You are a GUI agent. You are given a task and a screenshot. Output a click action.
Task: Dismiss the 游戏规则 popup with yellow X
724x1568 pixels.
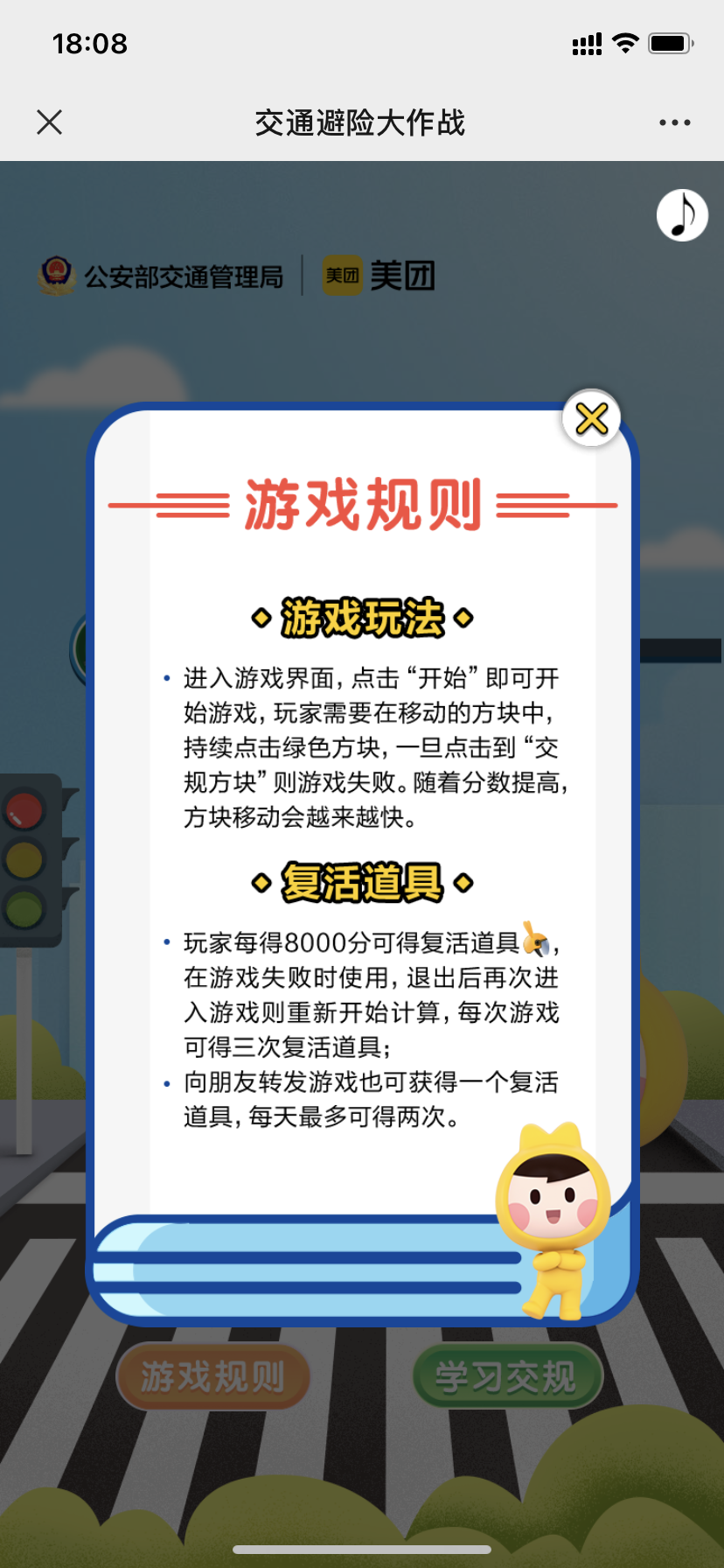pos(592,418)
